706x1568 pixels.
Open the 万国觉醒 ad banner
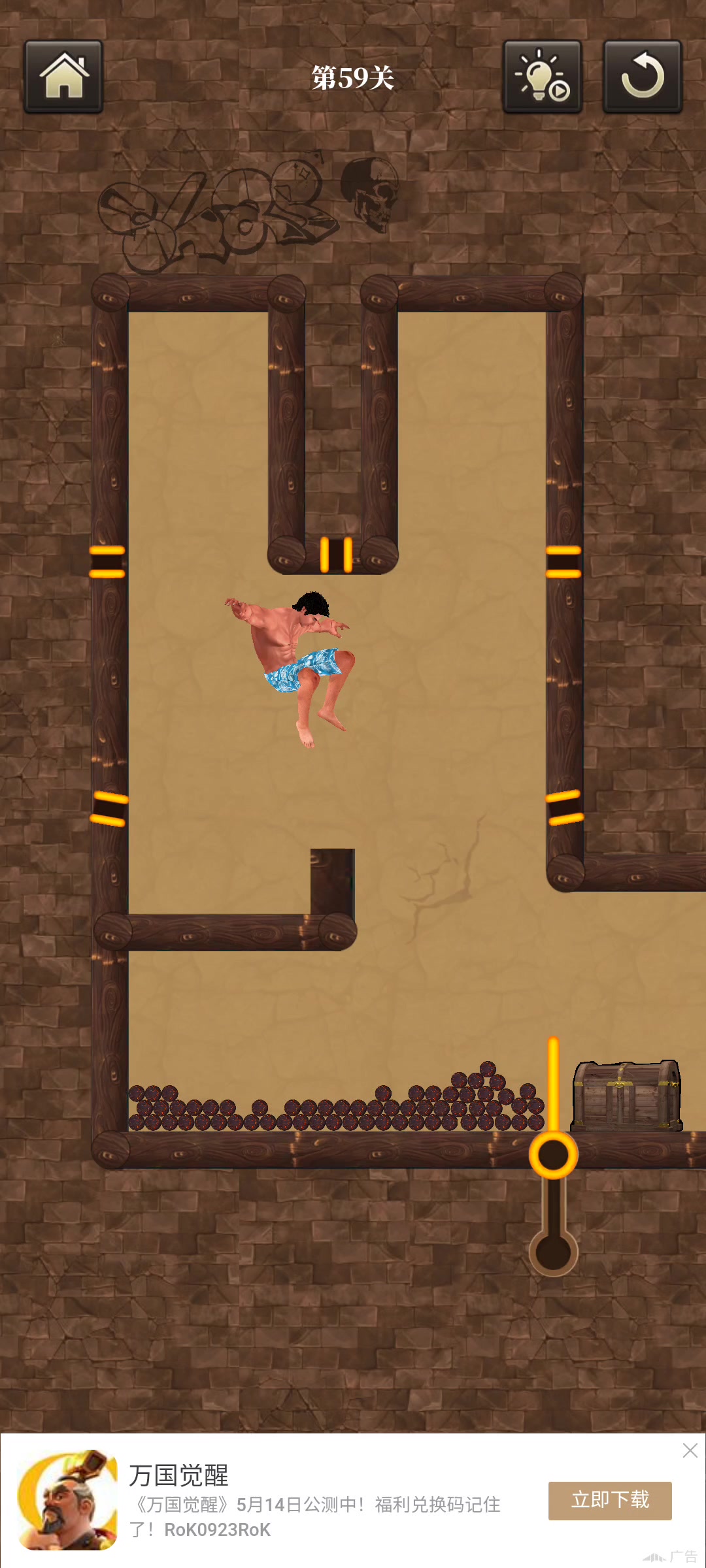click(314, 1503)
